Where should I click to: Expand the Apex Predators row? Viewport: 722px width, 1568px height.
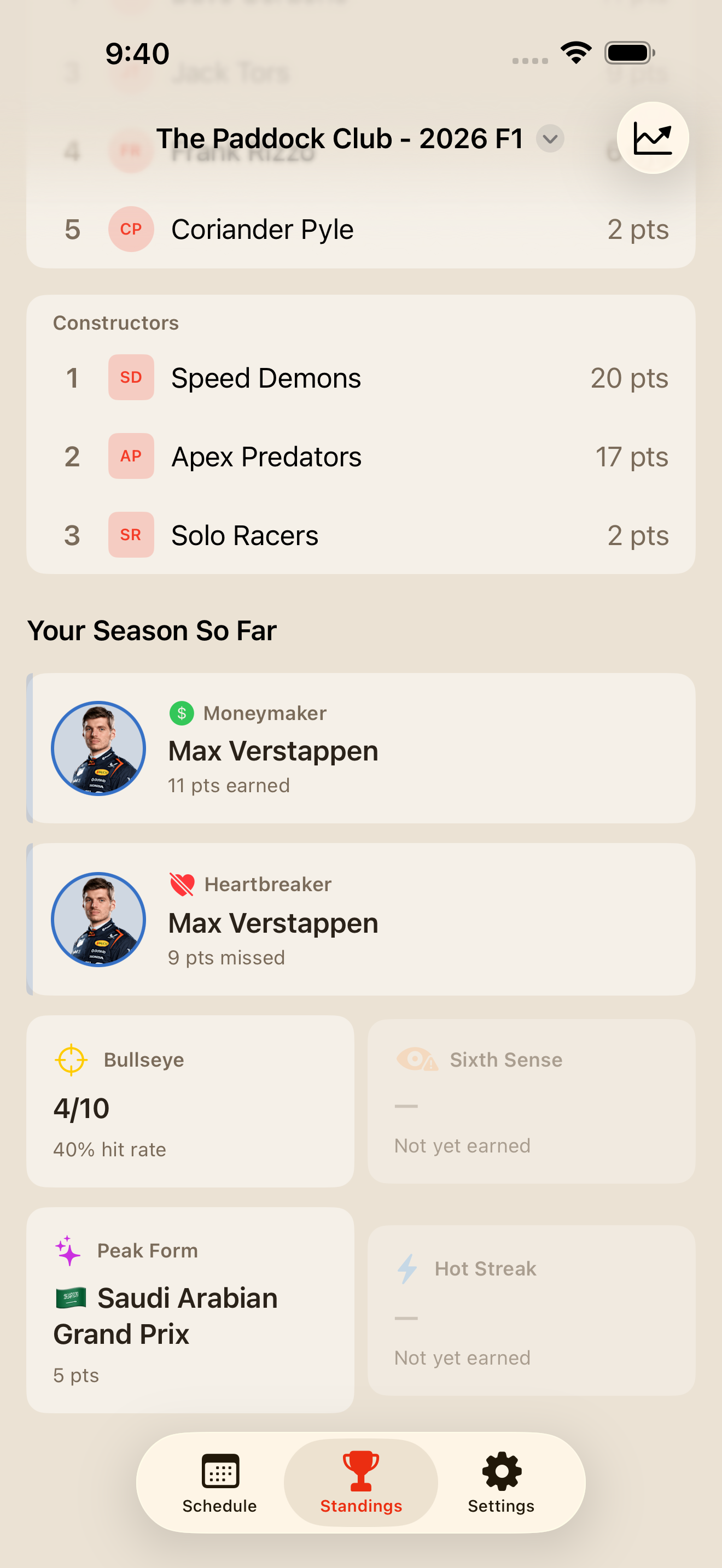point(361,457)
